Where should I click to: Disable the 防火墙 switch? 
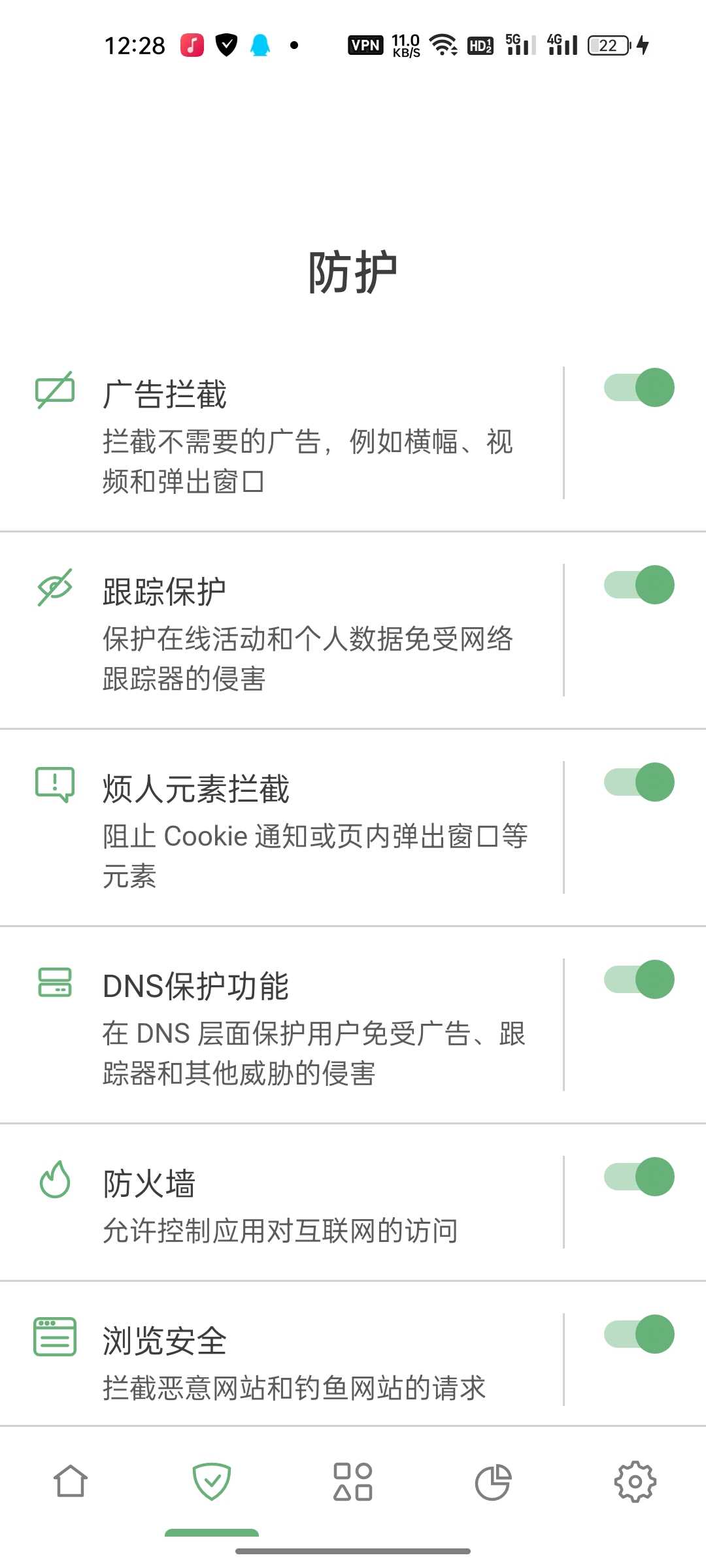(x=639, y=1177)
